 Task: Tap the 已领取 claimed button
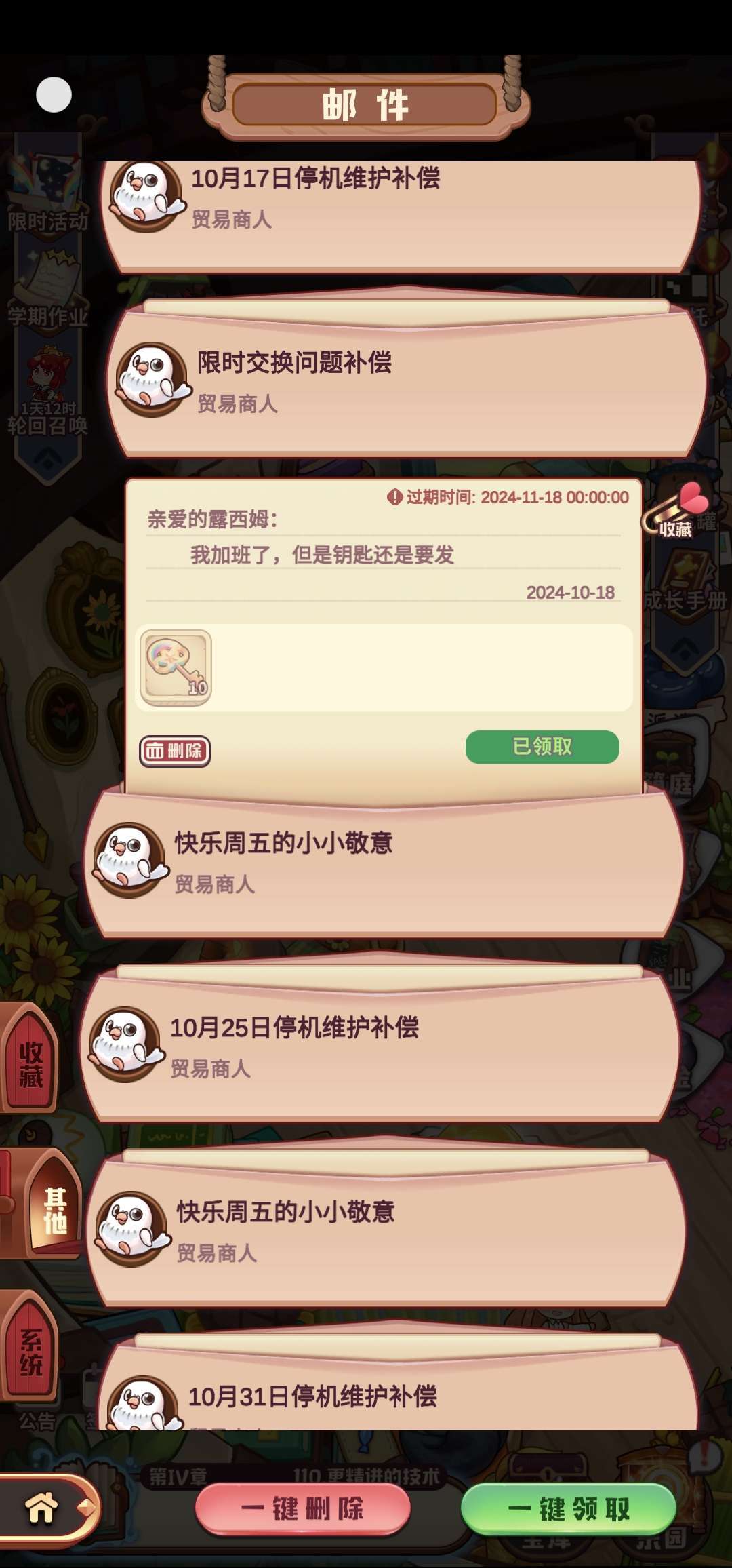pyautogui.click(x=542, y=747)
